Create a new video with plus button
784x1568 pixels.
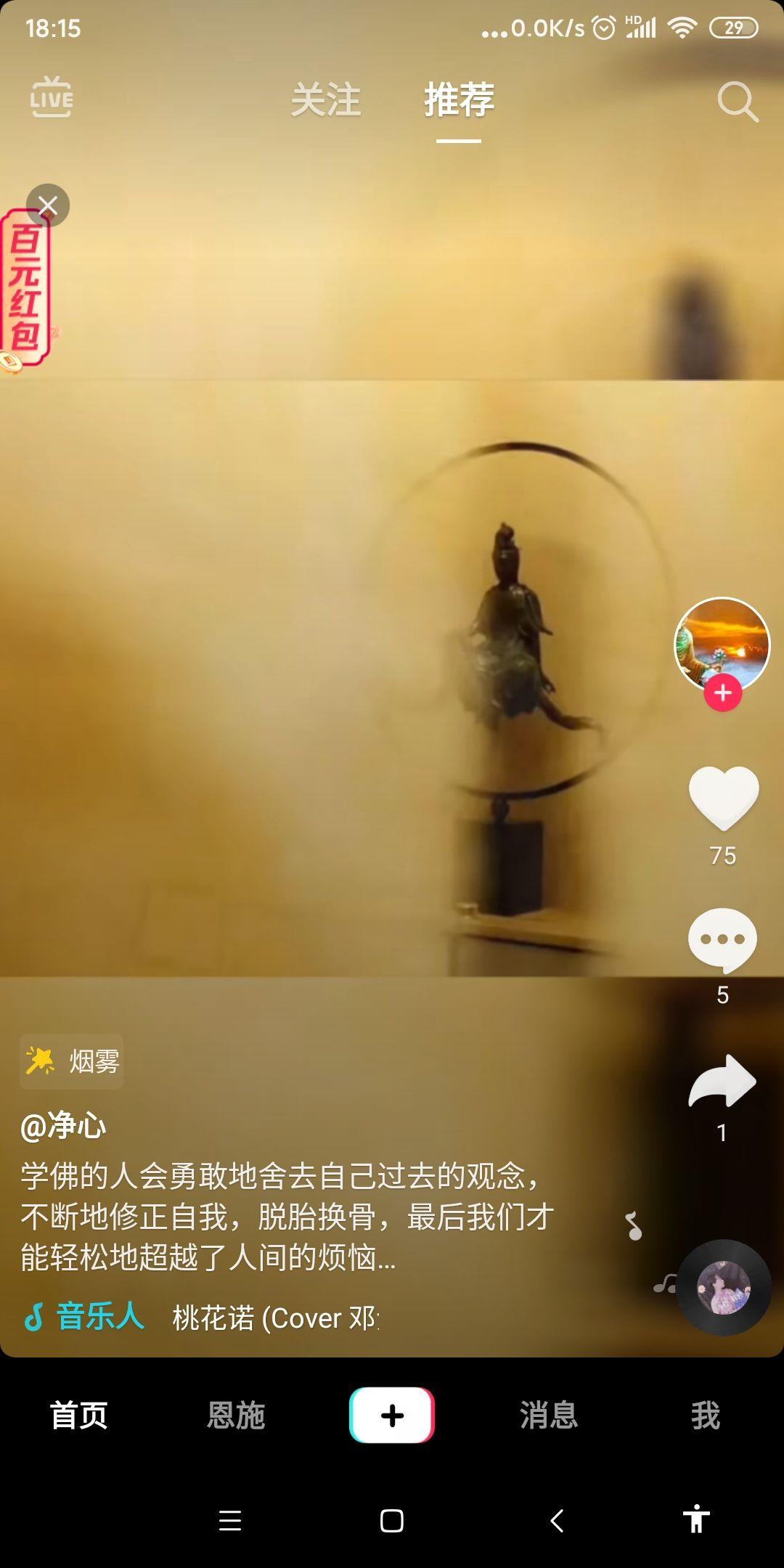point(392,1416)
